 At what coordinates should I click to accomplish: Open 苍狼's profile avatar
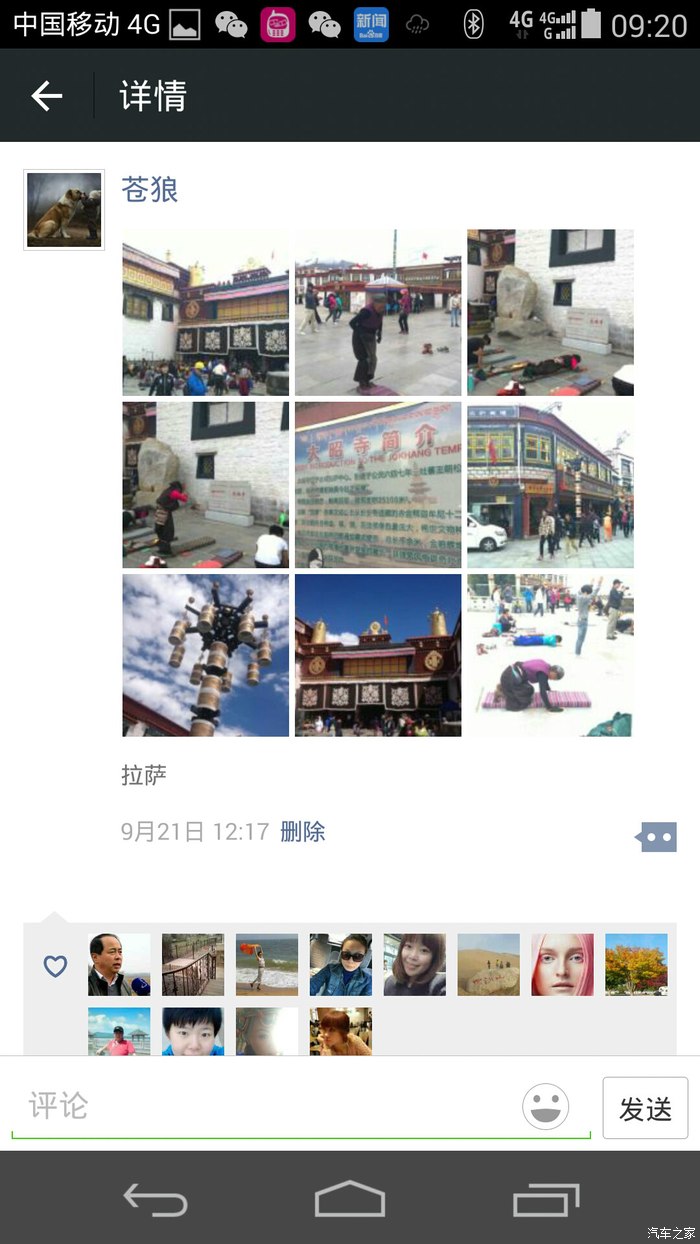[x=64, y=209]
